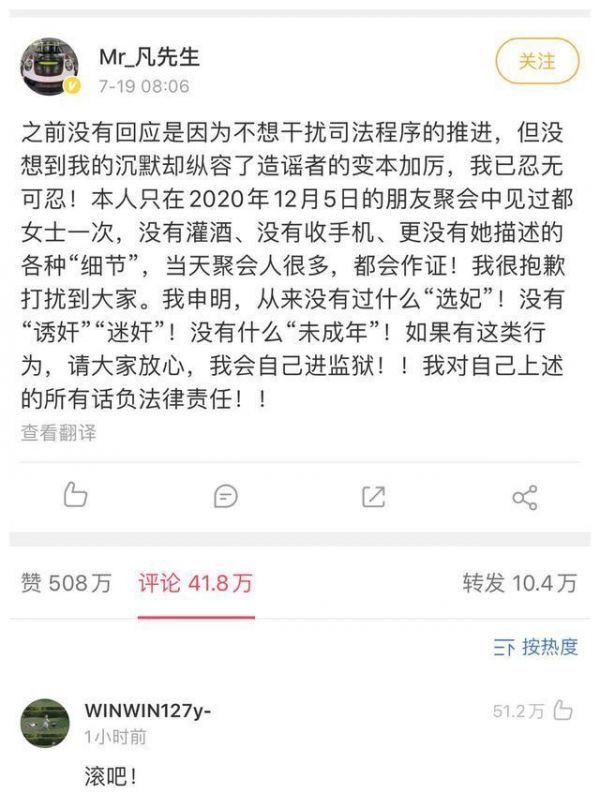Tap 查看翻译 to translate the post
The height and width of the screenshot is (809, 600).
click(x=58, y=433)
